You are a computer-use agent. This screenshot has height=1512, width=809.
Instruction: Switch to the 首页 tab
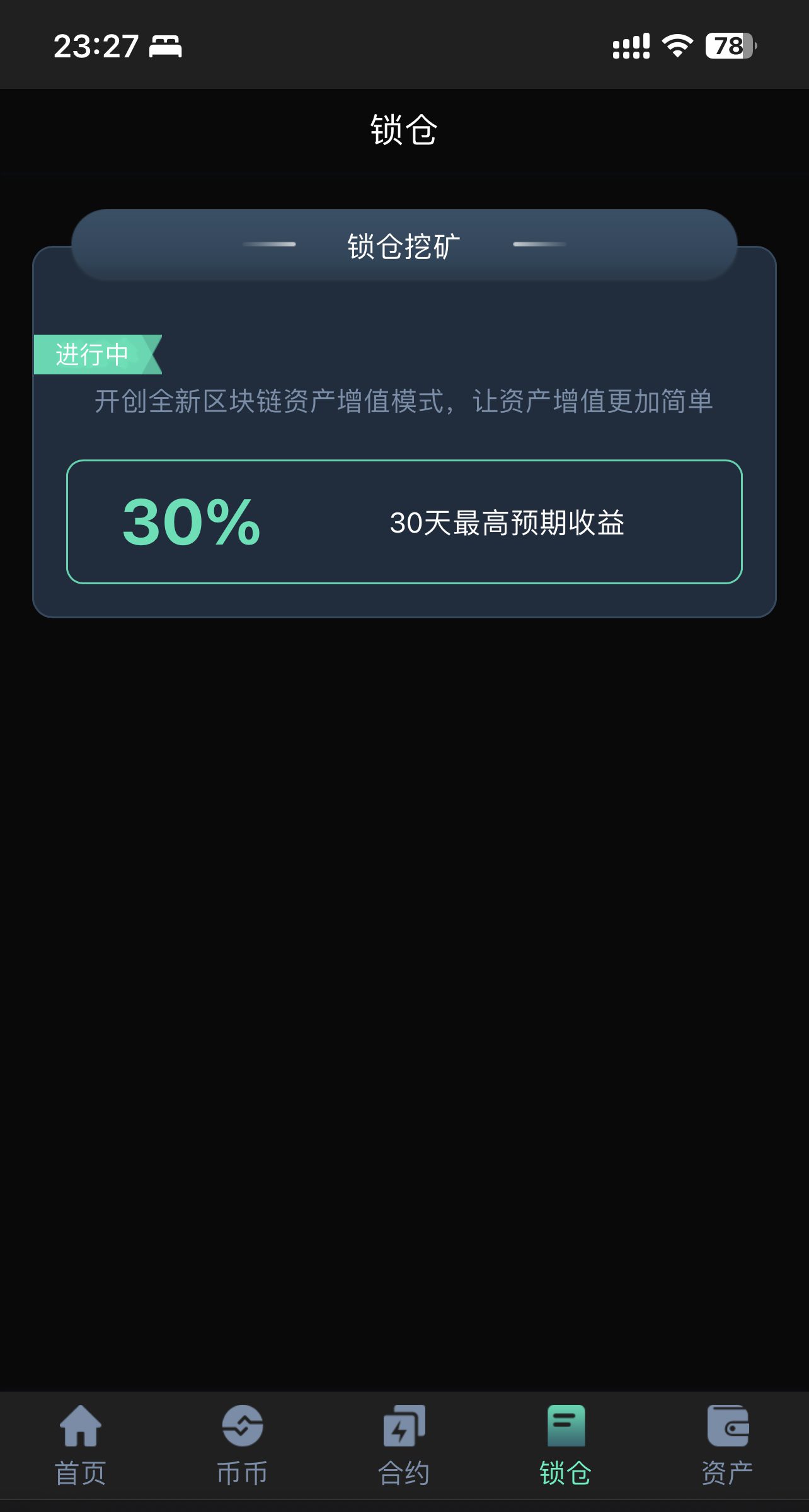pos(81,1445)
